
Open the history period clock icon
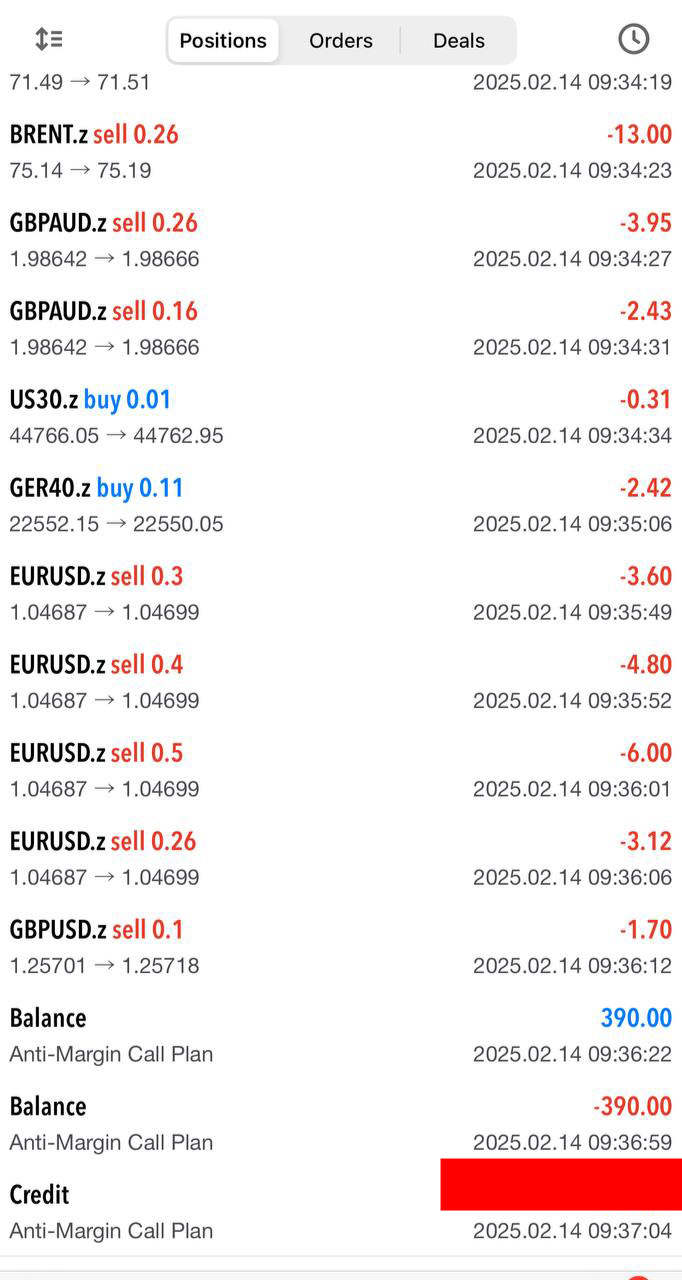634,39
